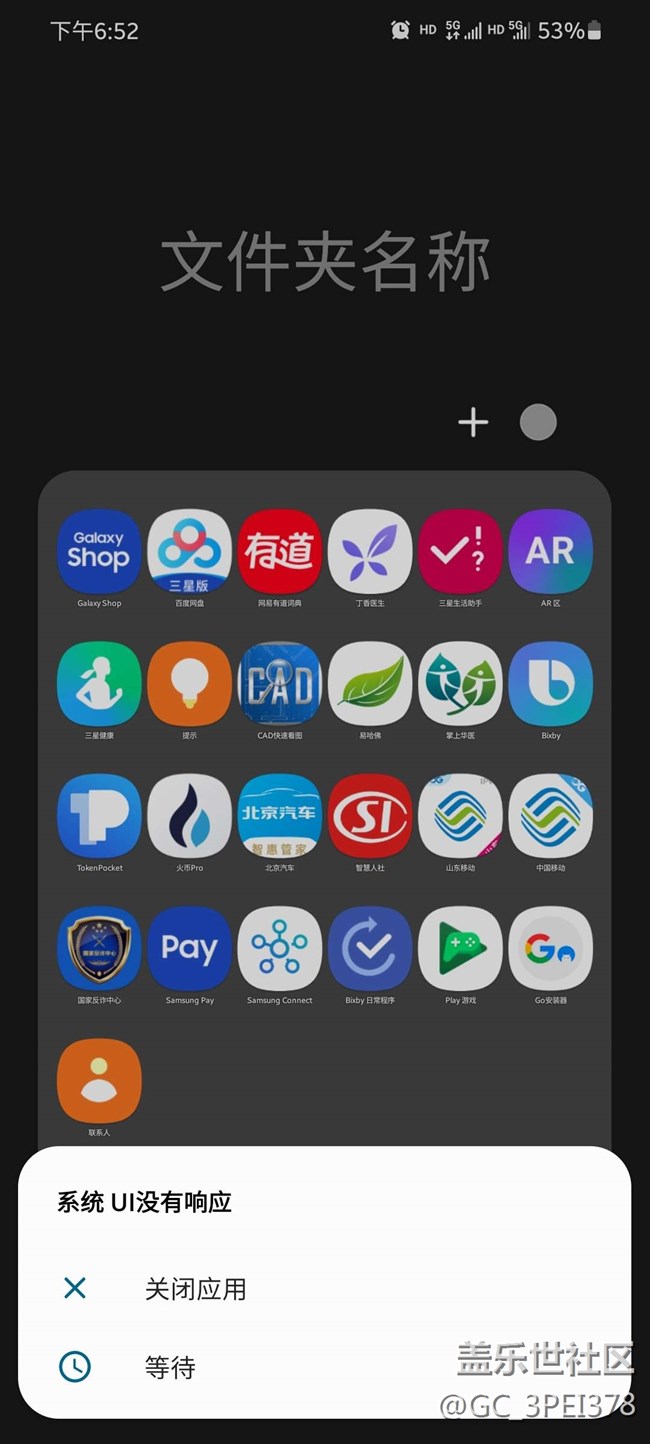This screenshot has width=650, height=1444.
Task: Add apps with the plus icon
Action: (x=473, y=422)
